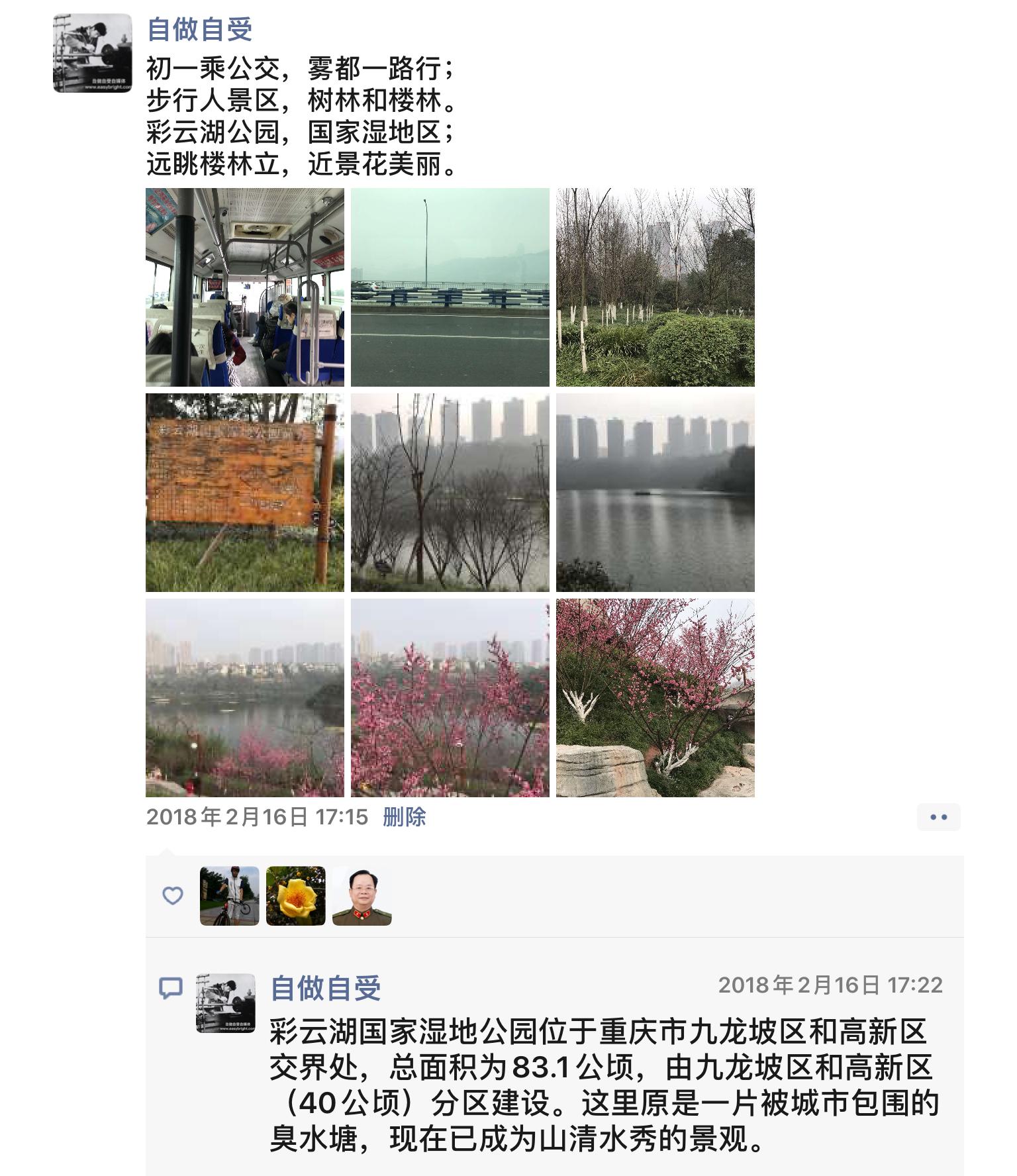The width and height of the screenshot is (1017, 1176).
Task: View the foggy bridge road photo
Action: point(450,287)
